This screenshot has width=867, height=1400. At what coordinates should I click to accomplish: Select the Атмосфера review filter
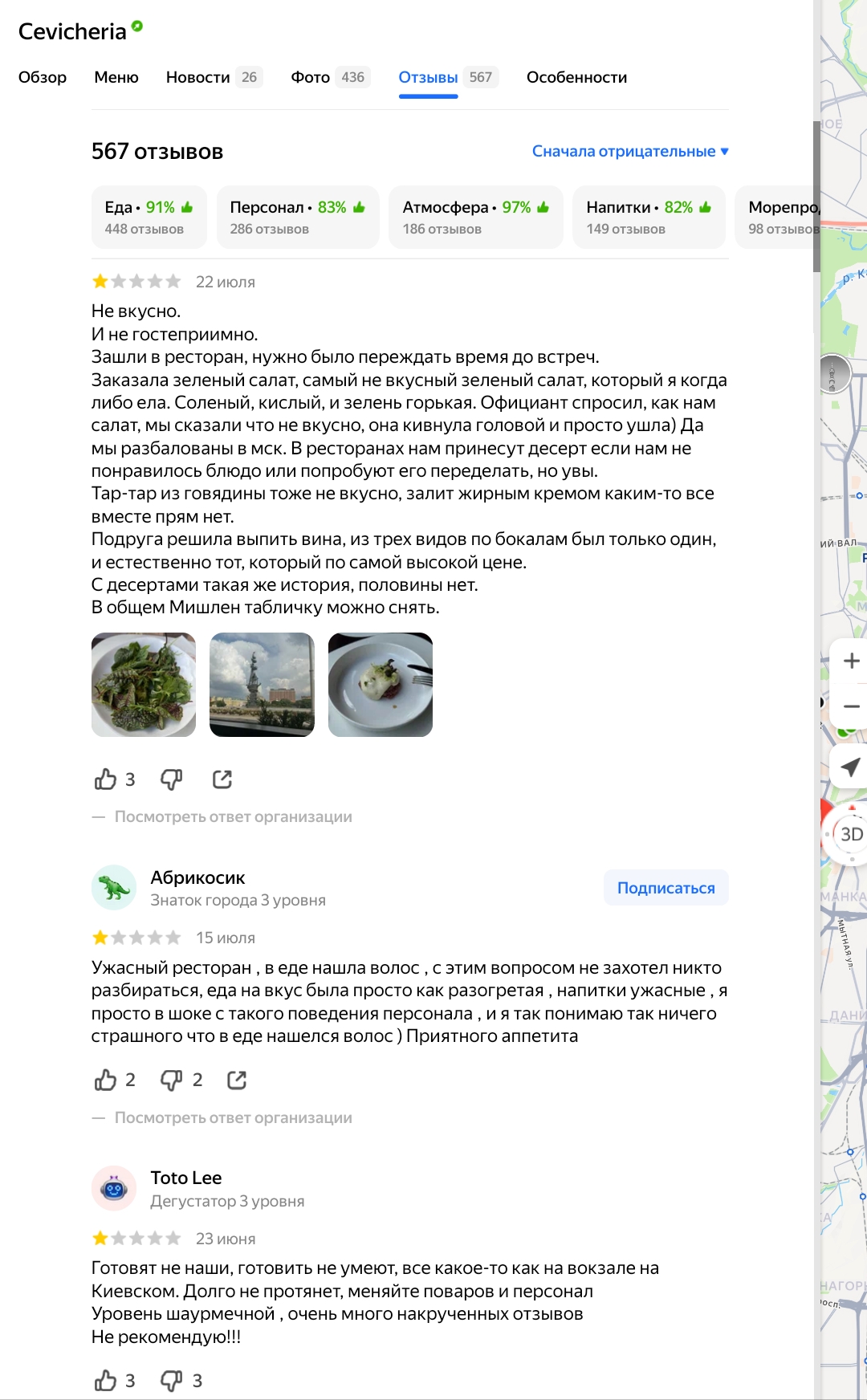(x=475, y=217)
